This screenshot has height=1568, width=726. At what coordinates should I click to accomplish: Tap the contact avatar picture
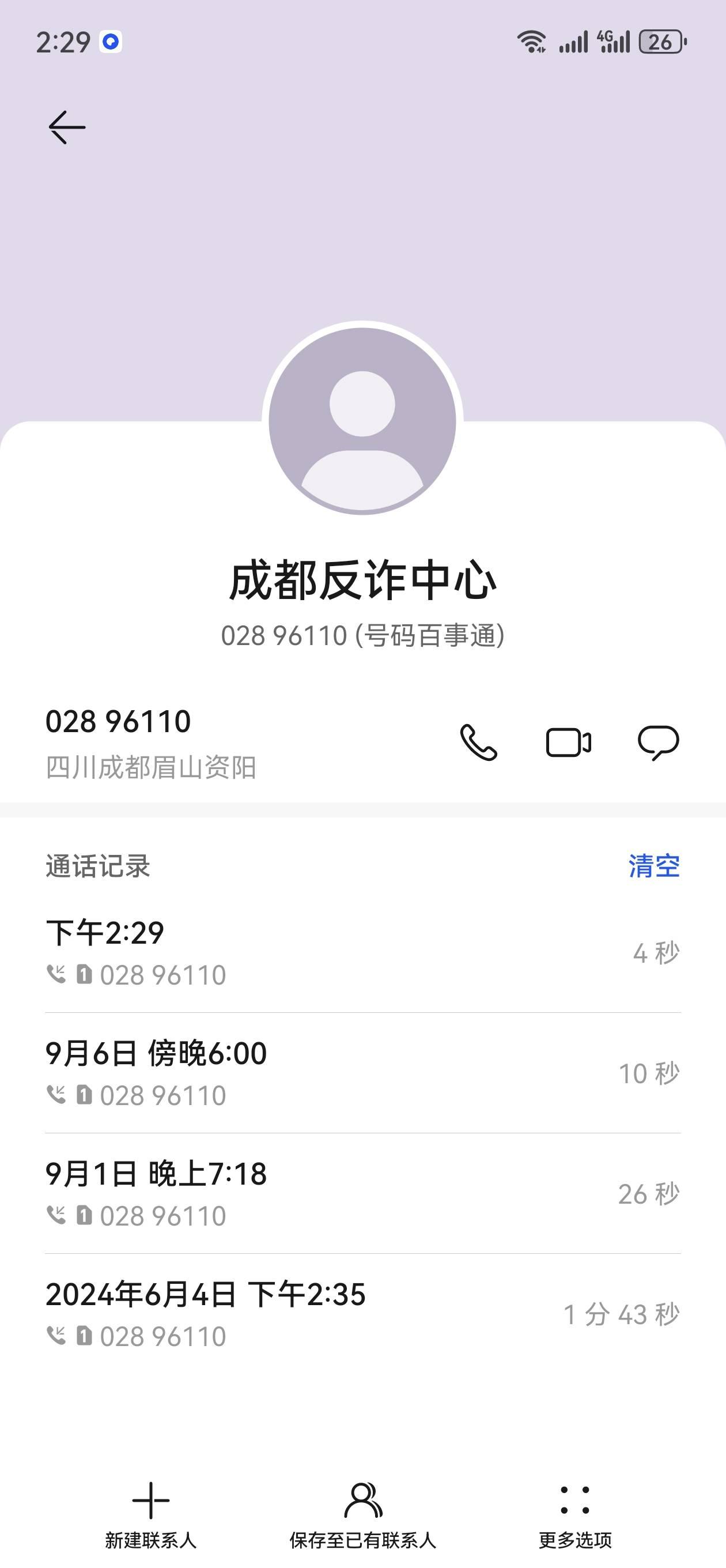(x=362, y=421)
